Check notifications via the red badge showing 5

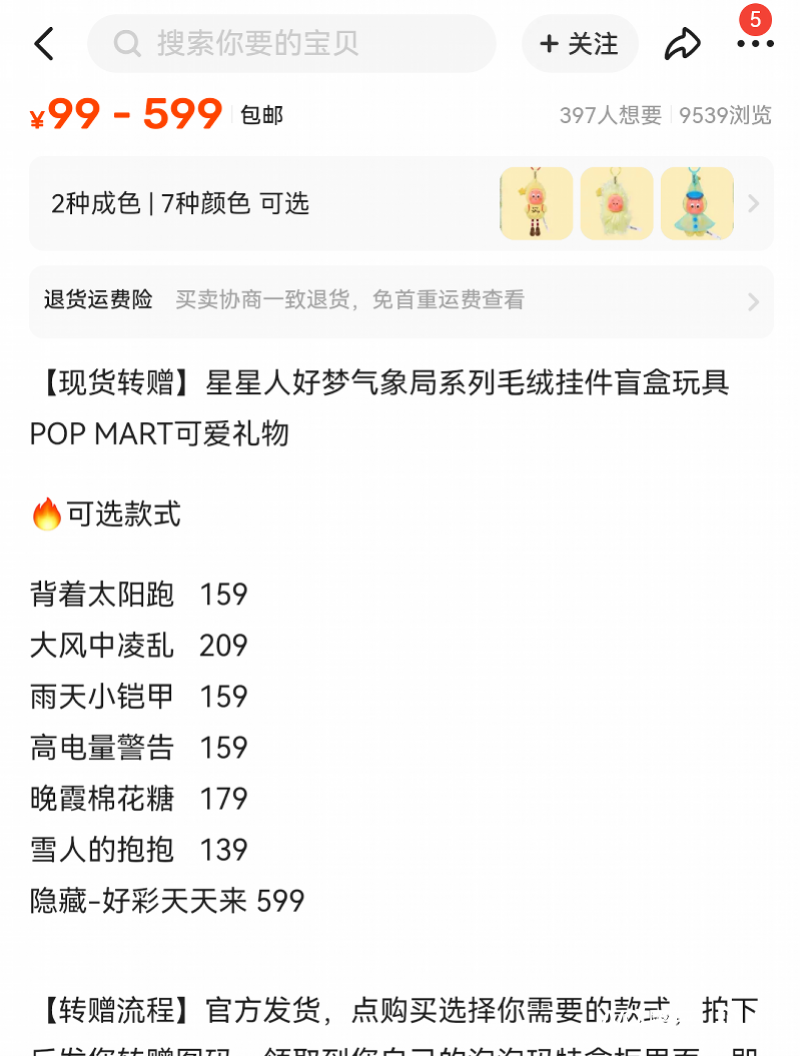click(x=755, y=18)
